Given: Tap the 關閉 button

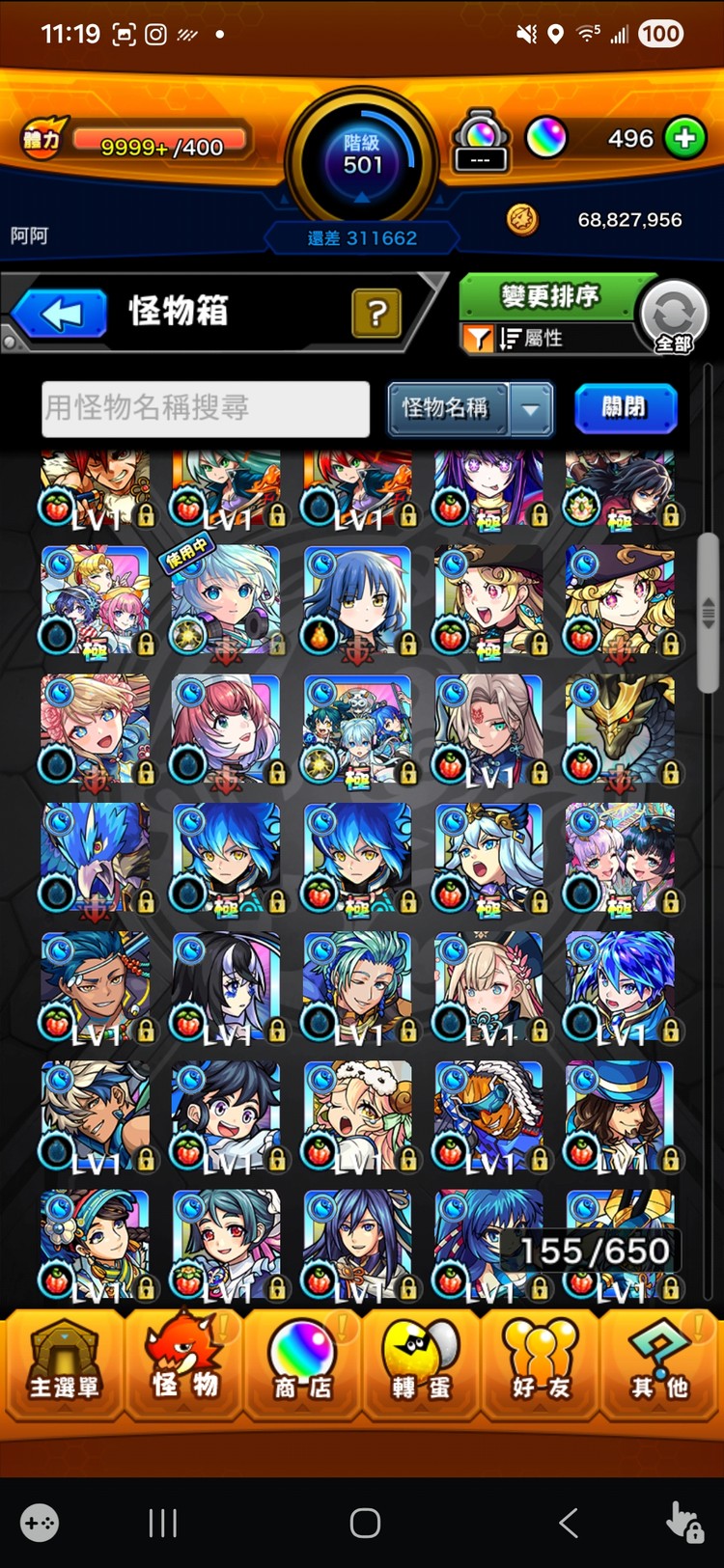Looking at the screenshot, I should (625, 407).
